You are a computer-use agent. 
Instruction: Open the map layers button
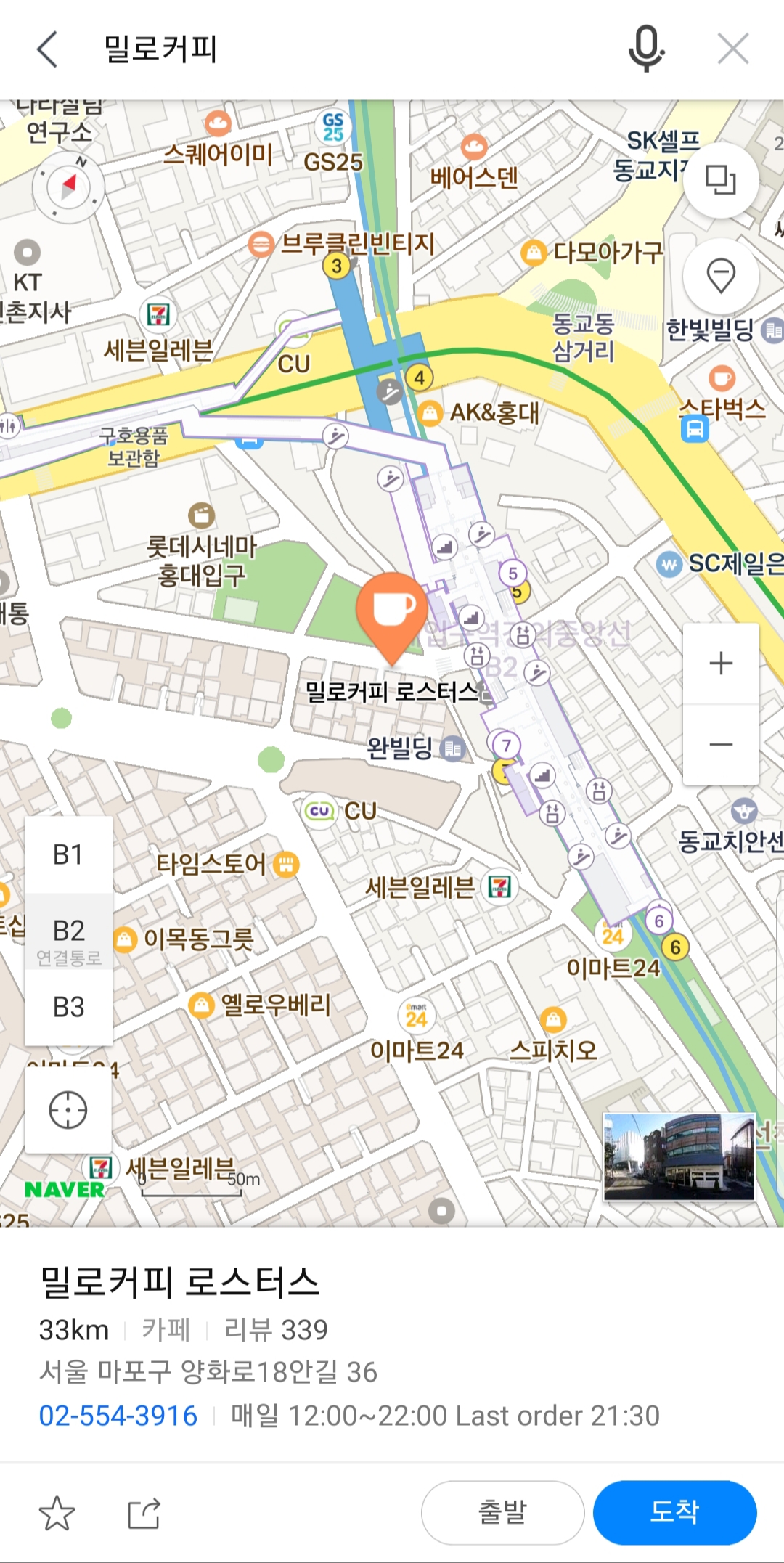tap(720, 180)
